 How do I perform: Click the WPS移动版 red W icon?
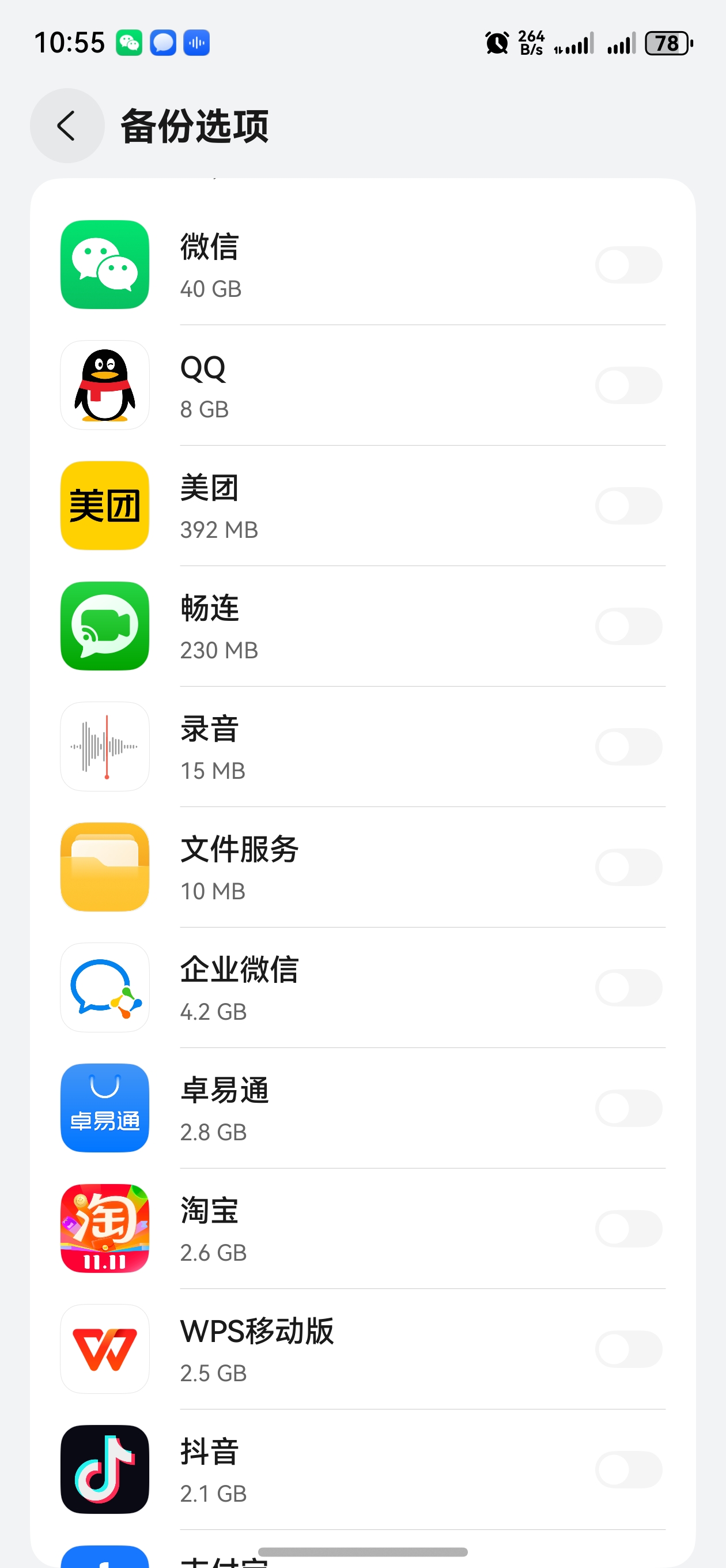(104, 1350)
